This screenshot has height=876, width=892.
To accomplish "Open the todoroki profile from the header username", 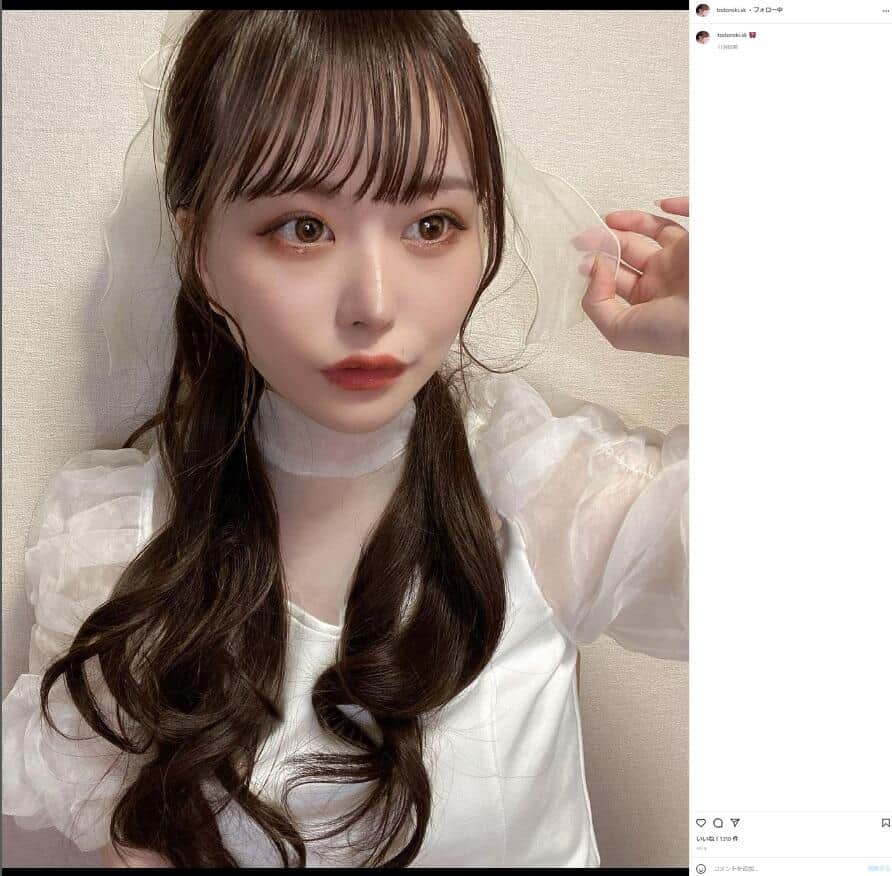I will click(x=731, y=10).
